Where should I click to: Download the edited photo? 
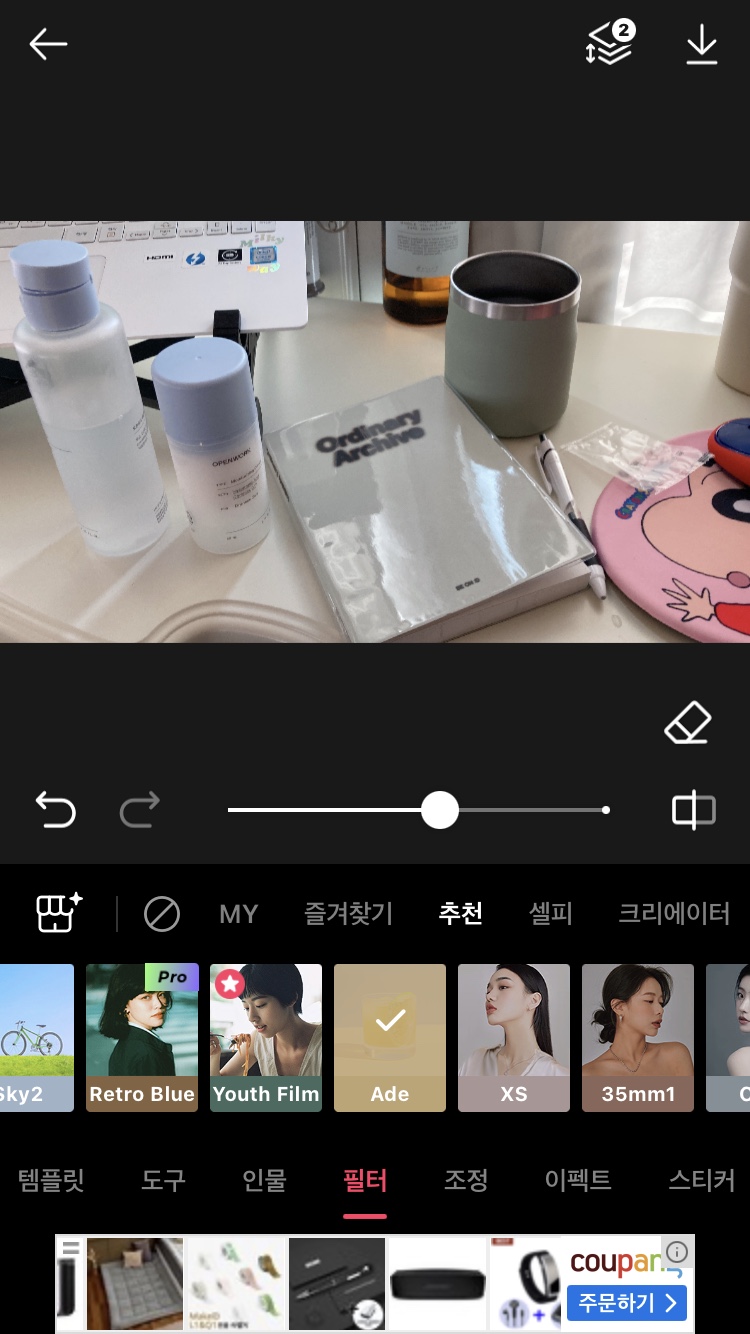click(x=702, y=45)
